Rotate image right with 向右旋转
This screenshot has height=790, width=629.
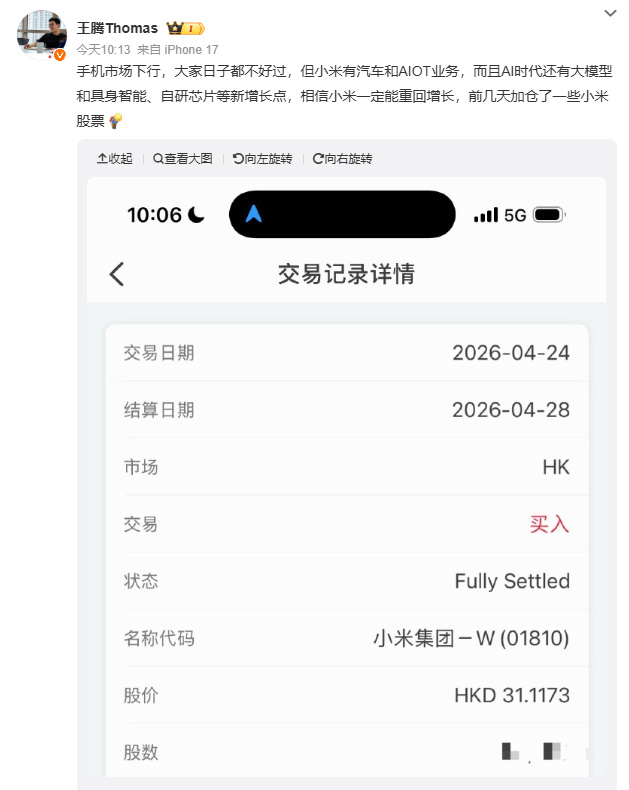[342, 159]
